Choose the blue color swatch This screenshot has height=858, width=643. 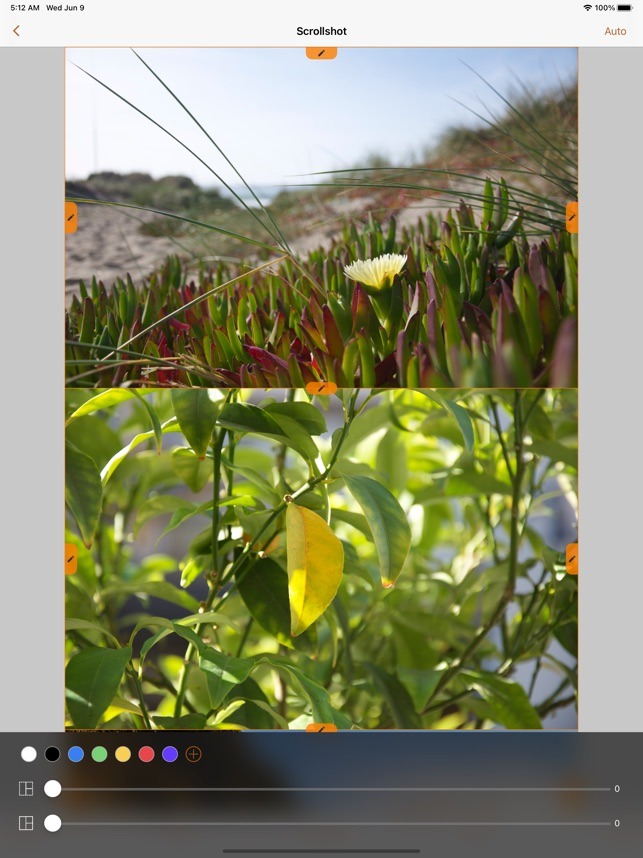76,754
